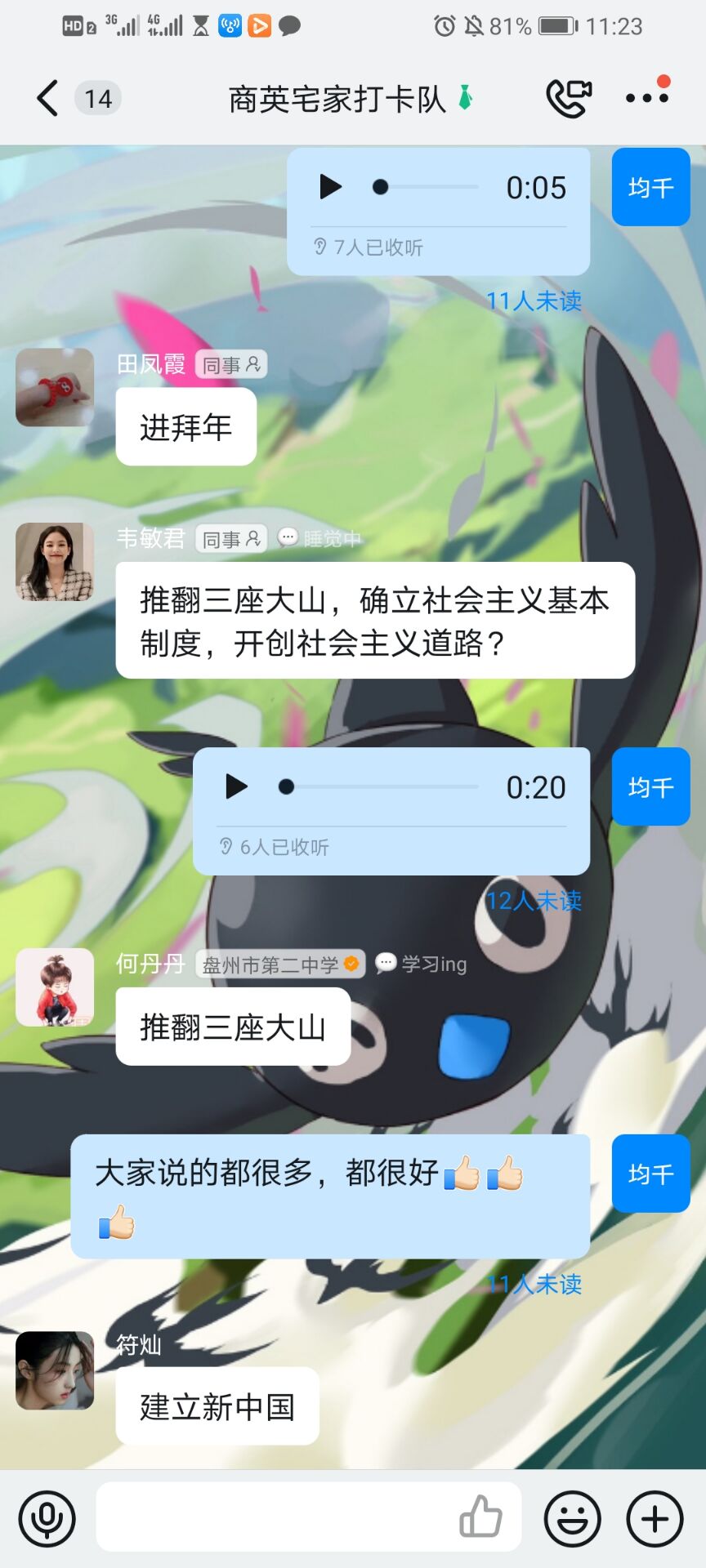Open 符灿's profile avatar

pos(55,1370)
